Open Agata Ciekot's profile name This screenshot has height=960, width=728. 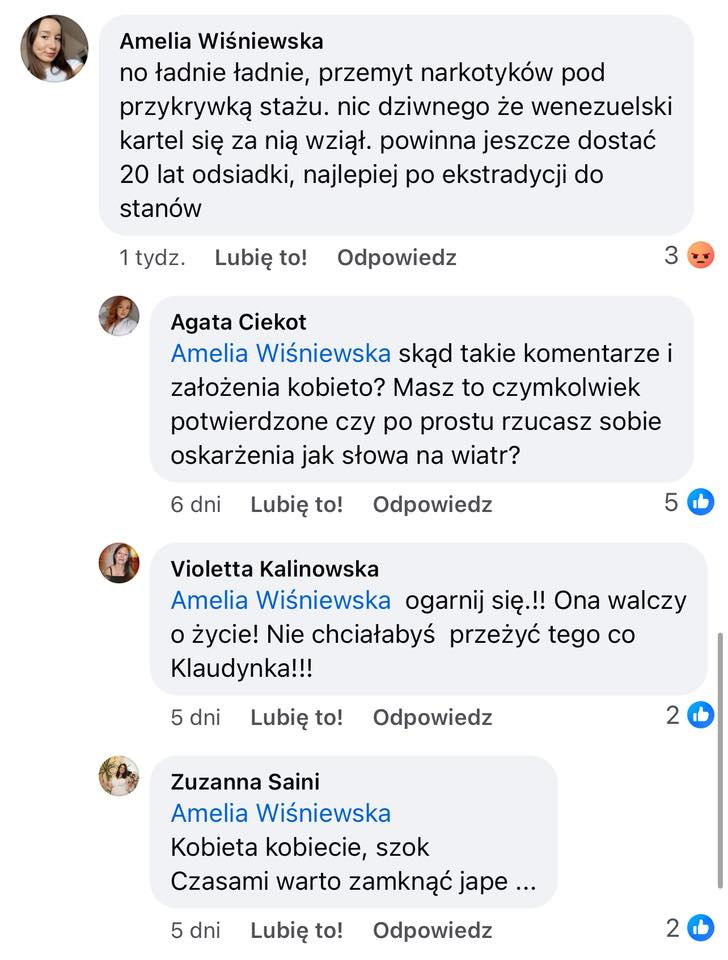click(x=238, y=322)
